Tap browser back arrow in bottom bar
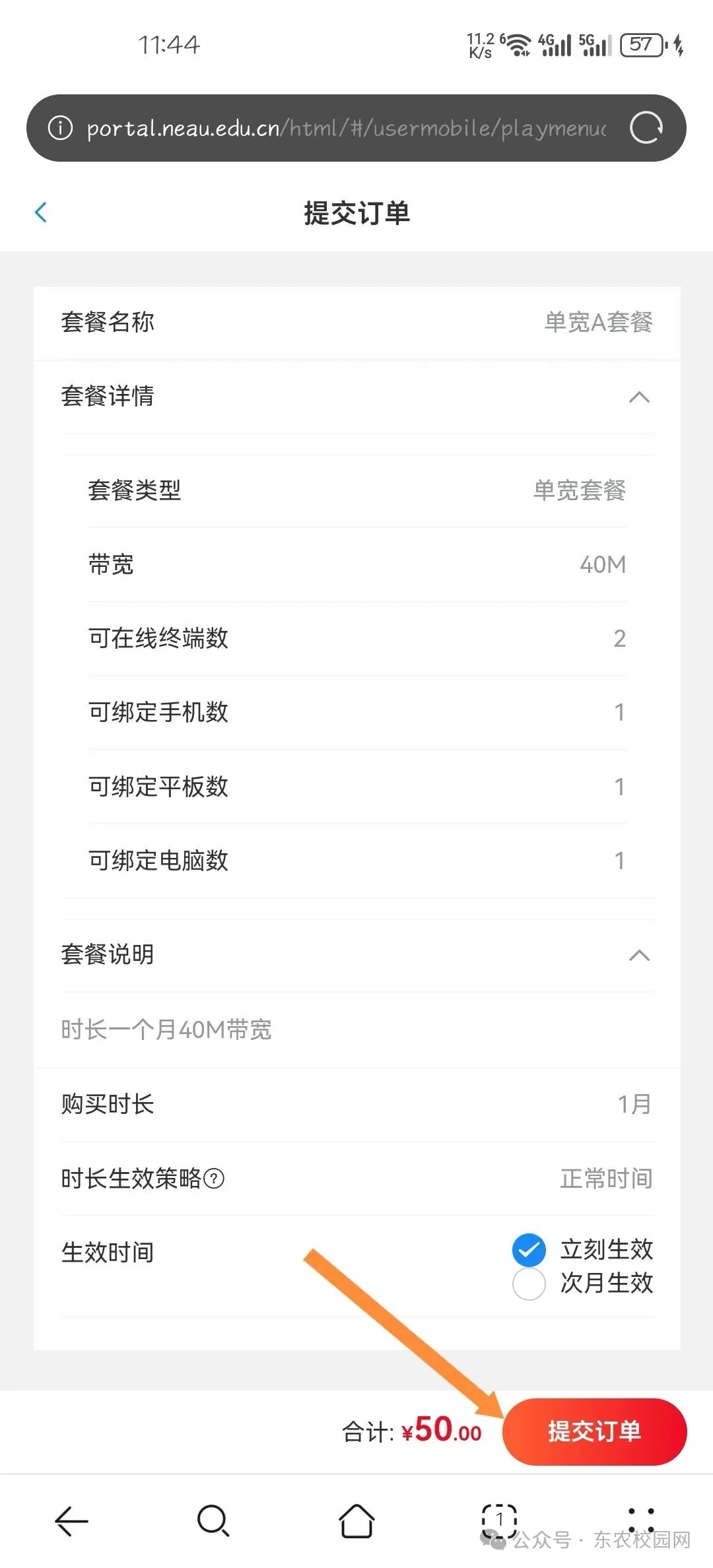The width and height of the screenshot is (713, 1568). coord(71,1521)
